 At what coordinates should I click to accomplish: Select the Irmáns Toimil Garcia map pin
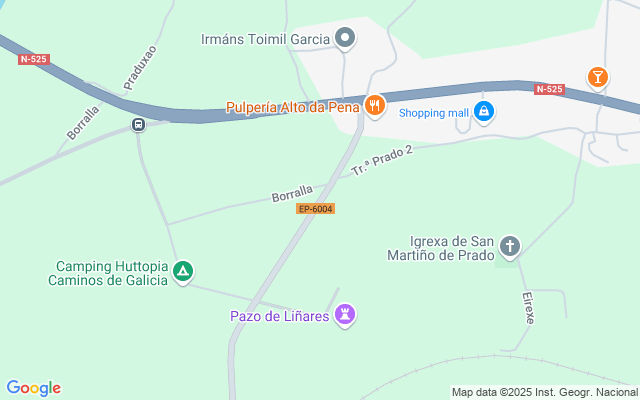click(345, 39)
